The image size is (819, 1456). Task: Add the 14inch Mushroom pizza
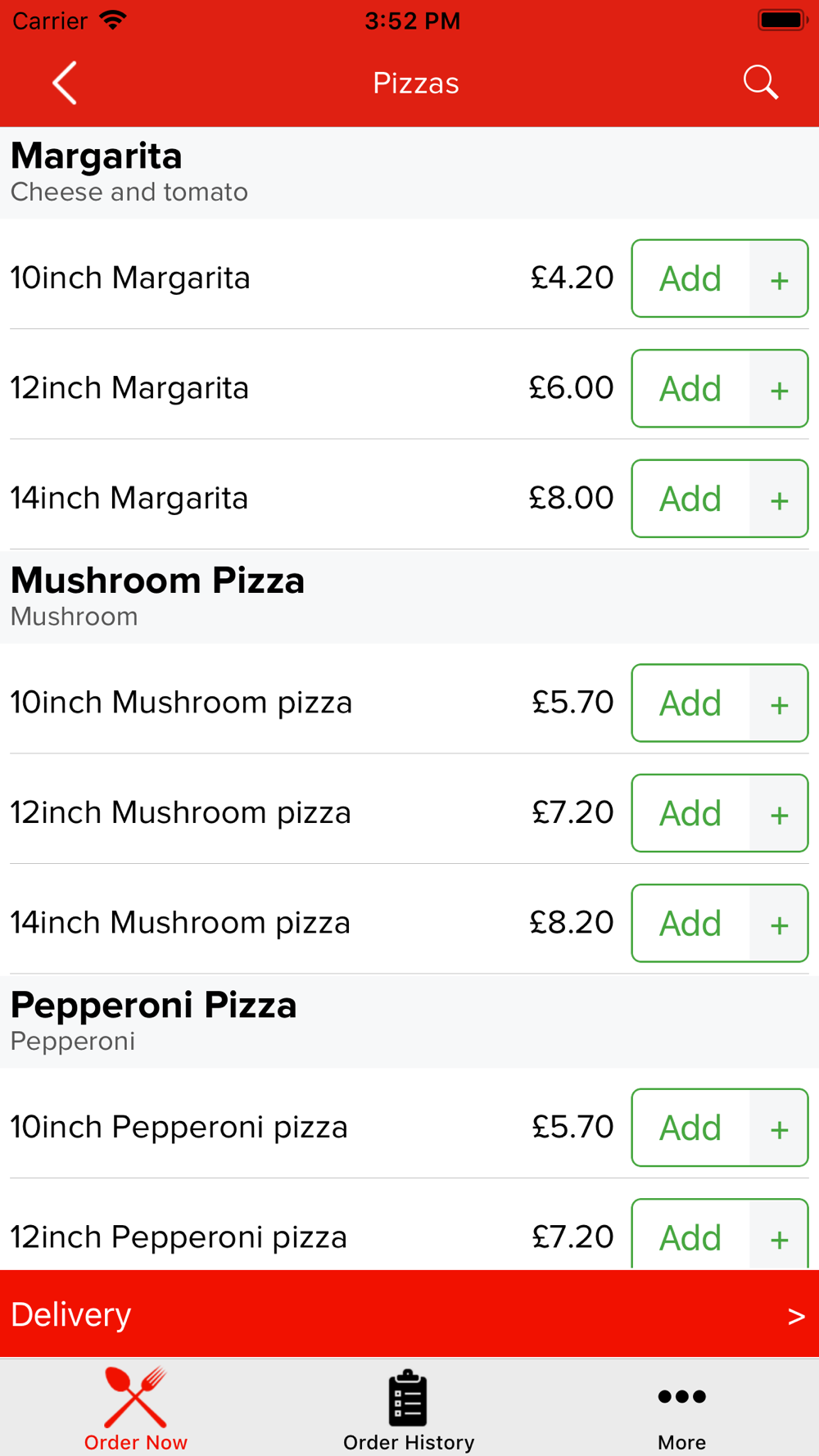[x=719, y=923]
